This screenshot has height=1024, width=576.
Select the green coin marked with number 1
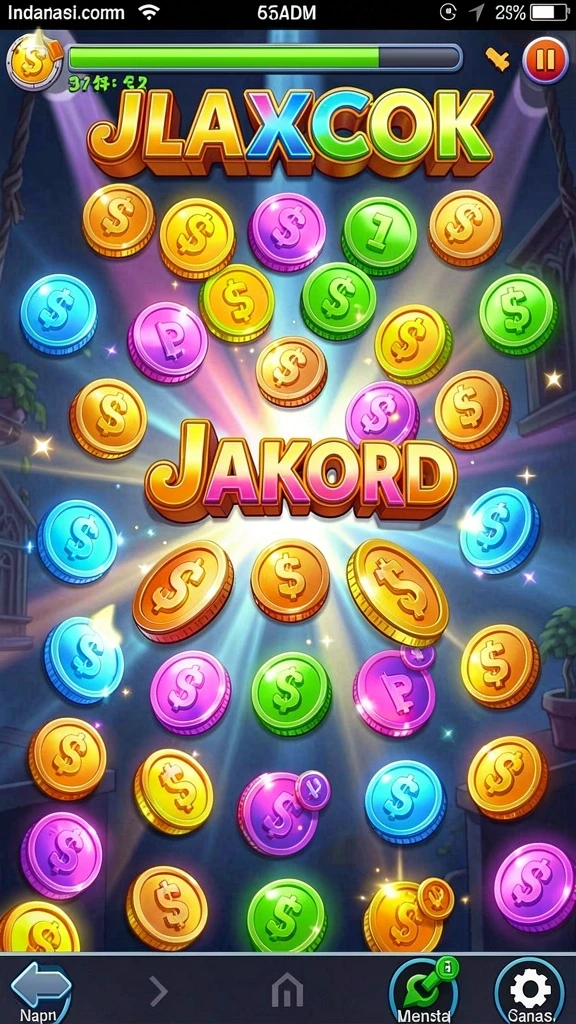coord(379,235)
